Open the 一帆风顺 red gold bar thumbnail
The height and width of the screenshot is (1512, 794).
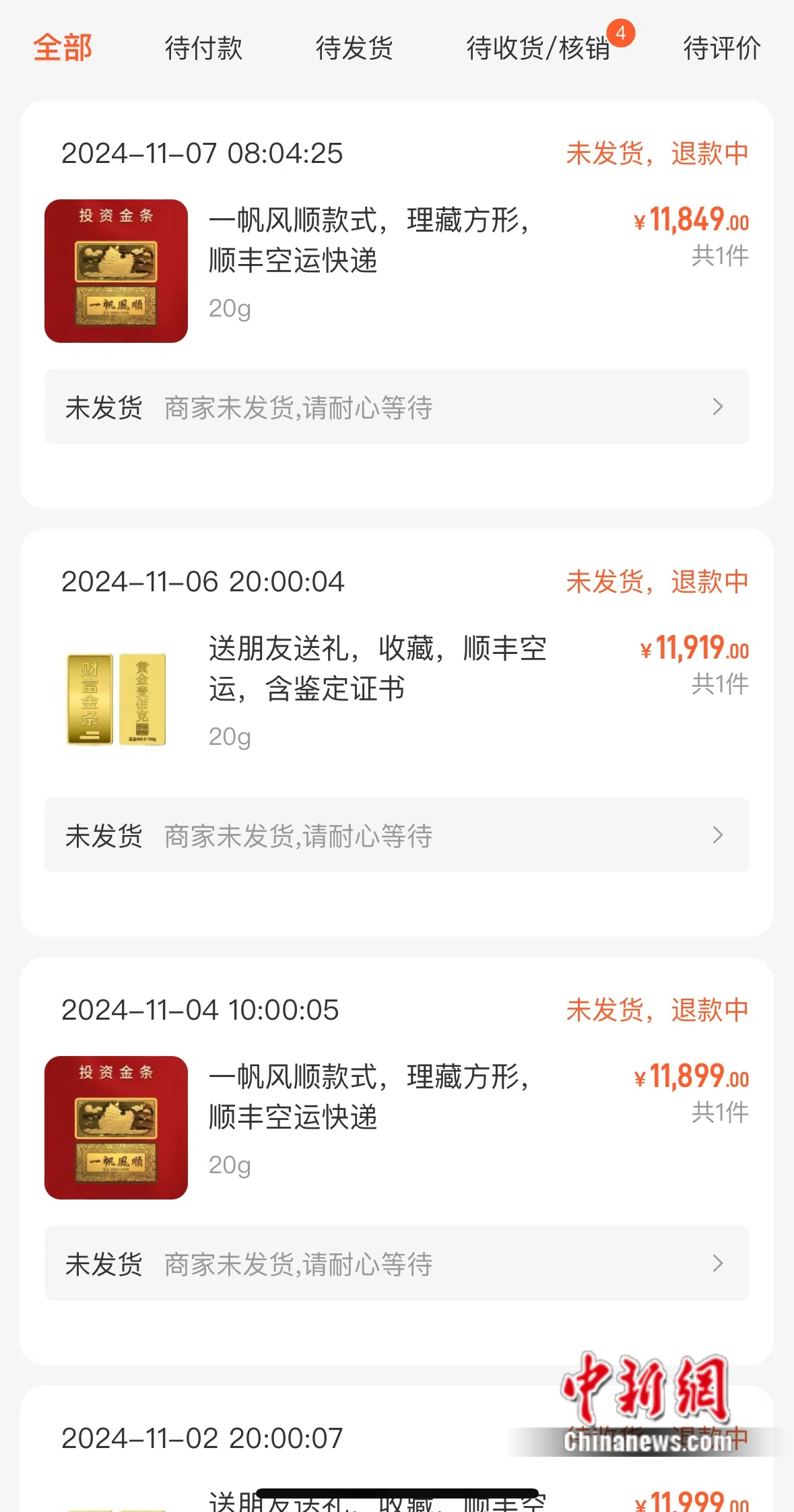coord(114,271)
